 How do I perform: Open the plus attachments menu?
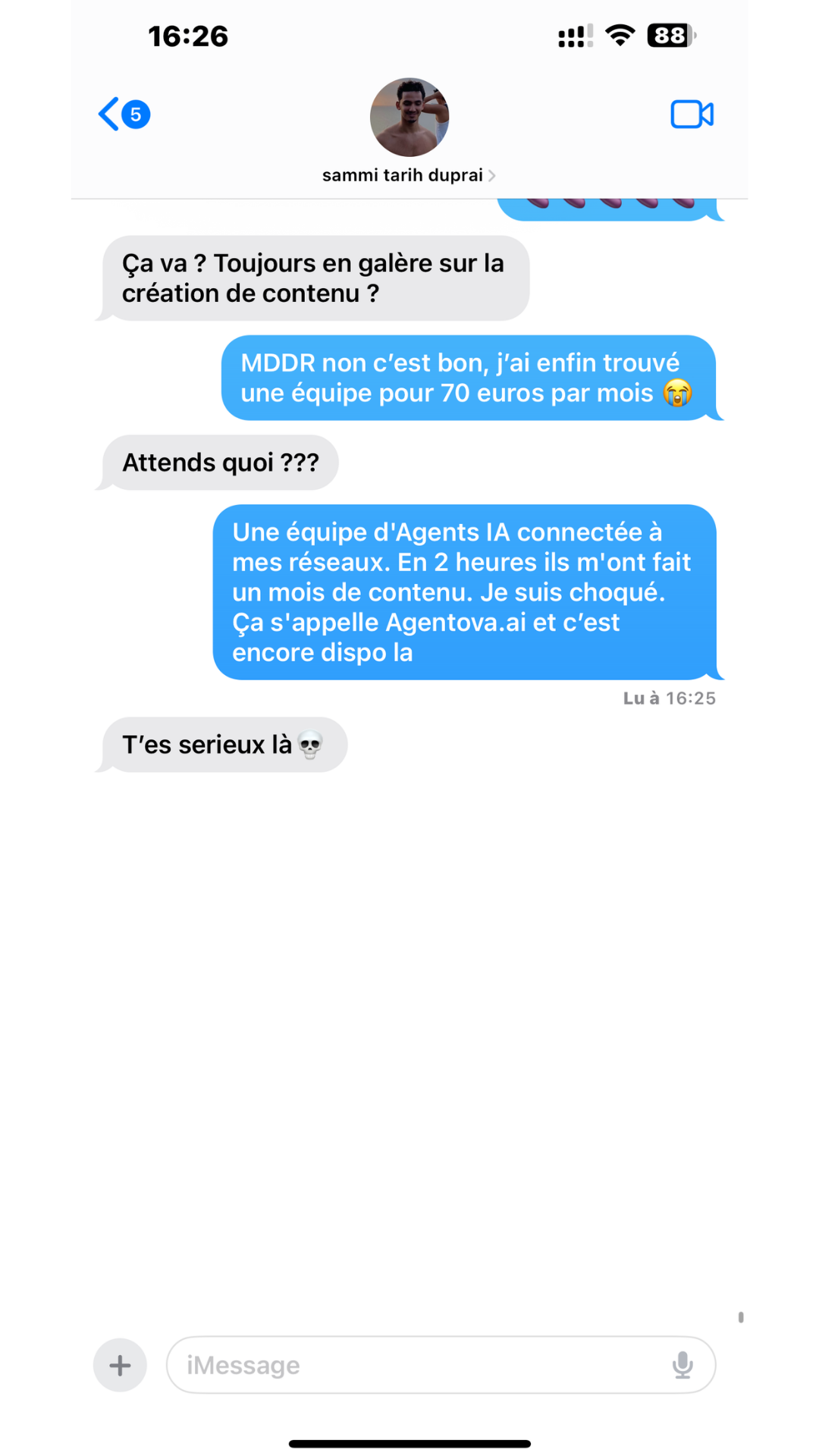120,1365
